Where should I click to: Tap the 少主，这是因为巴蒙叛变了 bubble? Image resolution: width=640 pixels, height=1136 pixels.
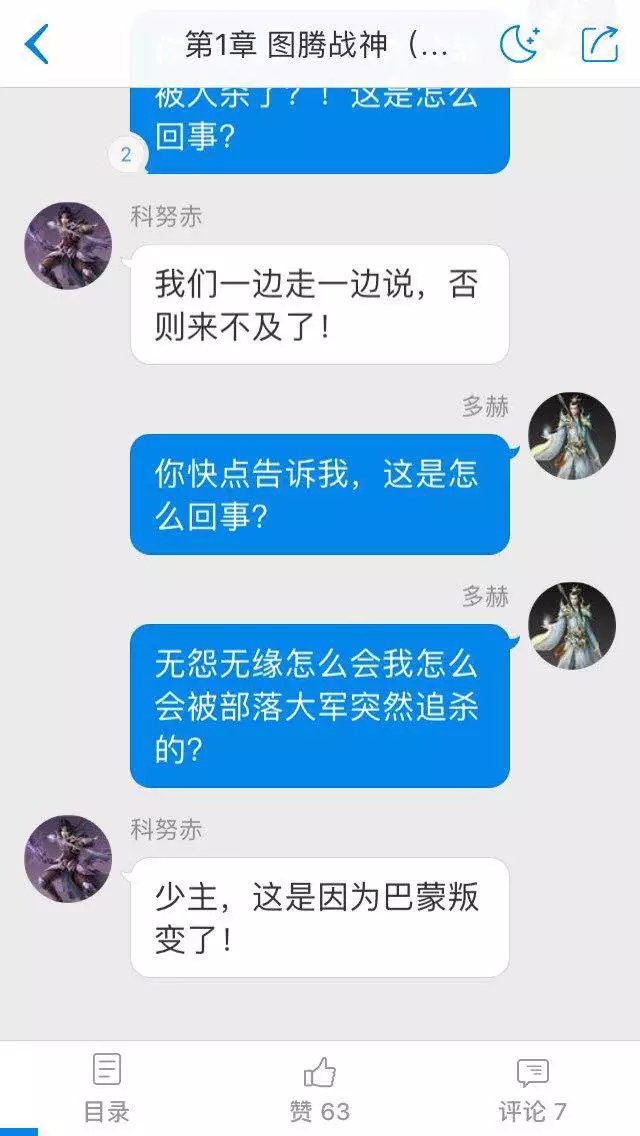click(319, 917)
